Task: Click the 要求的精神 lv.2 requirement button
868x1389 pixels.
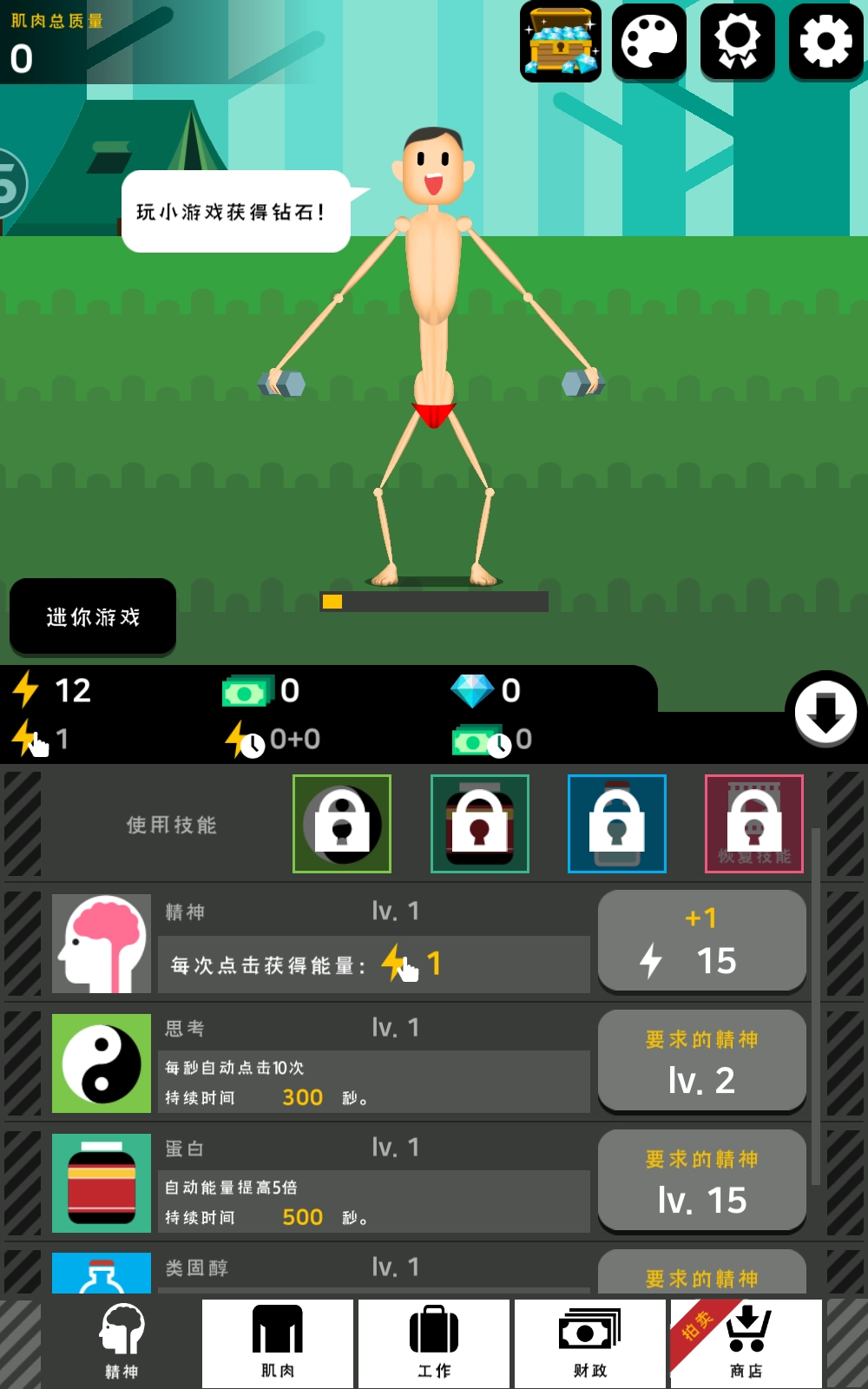Action: tap(702, 1061)
